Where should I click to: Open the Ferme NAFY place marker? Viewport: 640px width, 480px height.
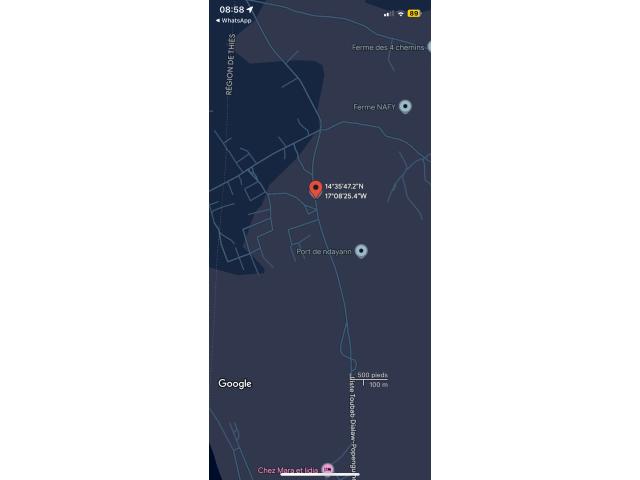[405, 107]
